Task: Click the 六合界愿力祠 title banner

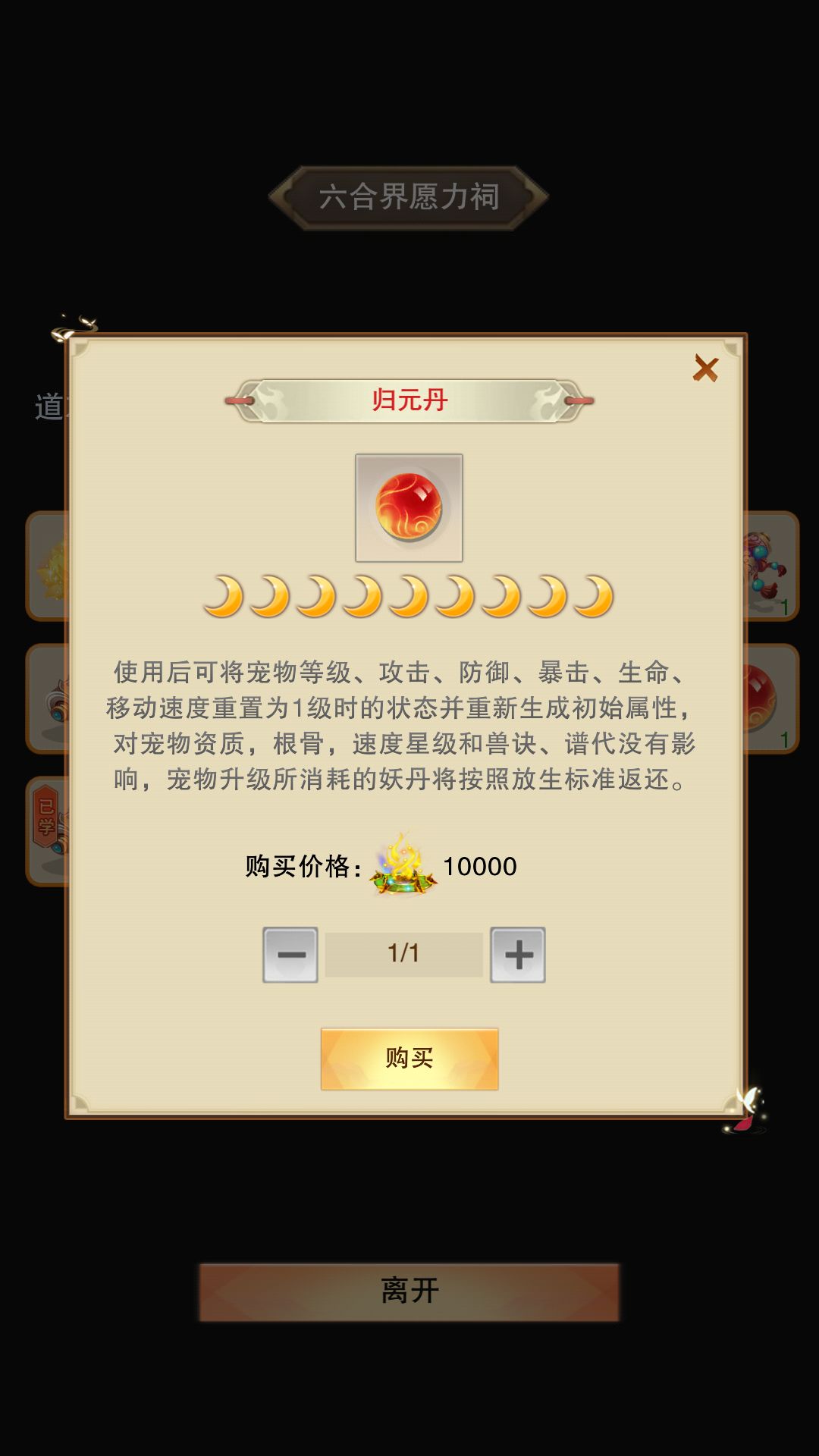Action: click(x=409, y=194)
